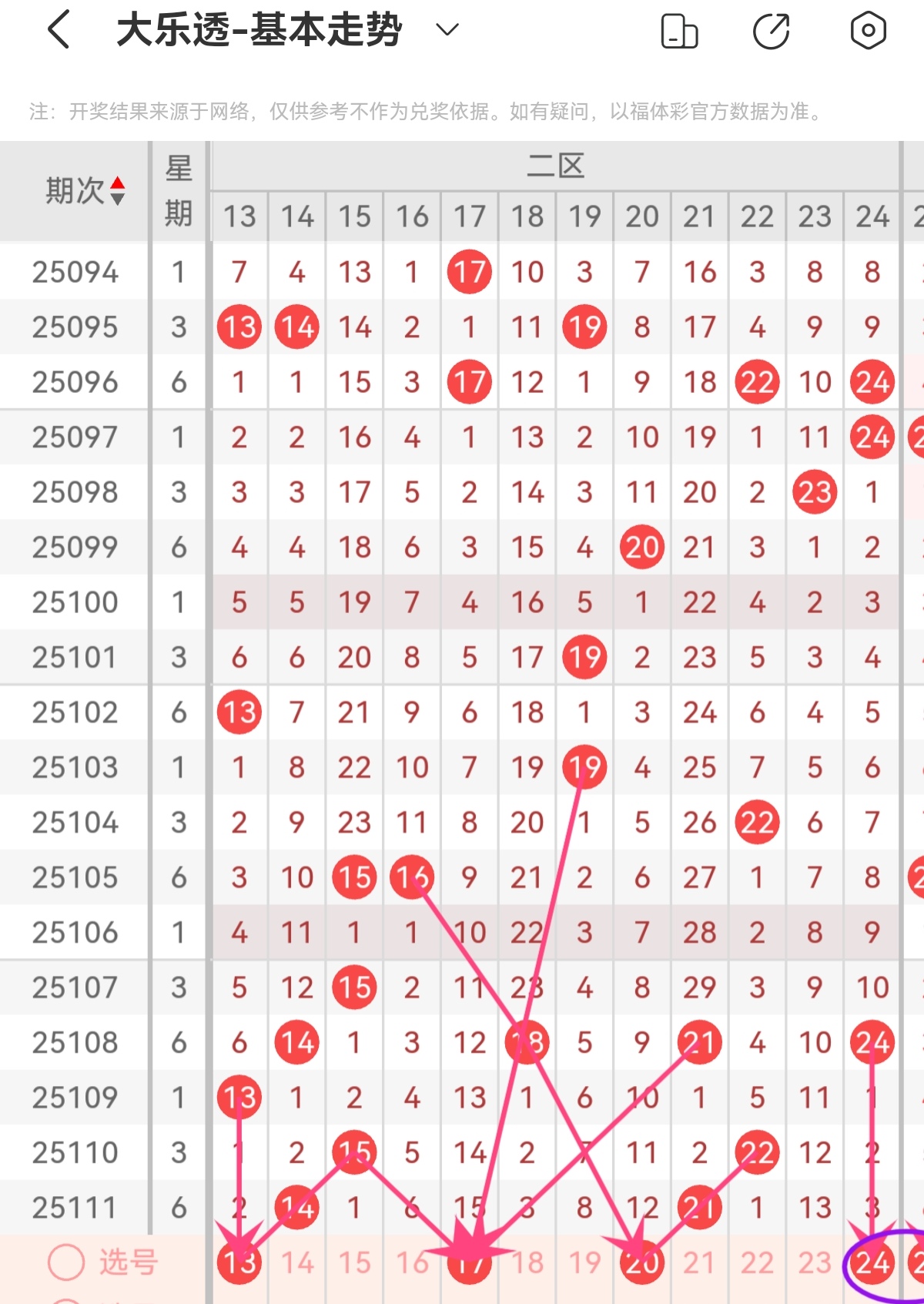Viewport: 924px width, 1304px height.
Task: Deselect the circled number 24
Action: (x=871, y=1263)
